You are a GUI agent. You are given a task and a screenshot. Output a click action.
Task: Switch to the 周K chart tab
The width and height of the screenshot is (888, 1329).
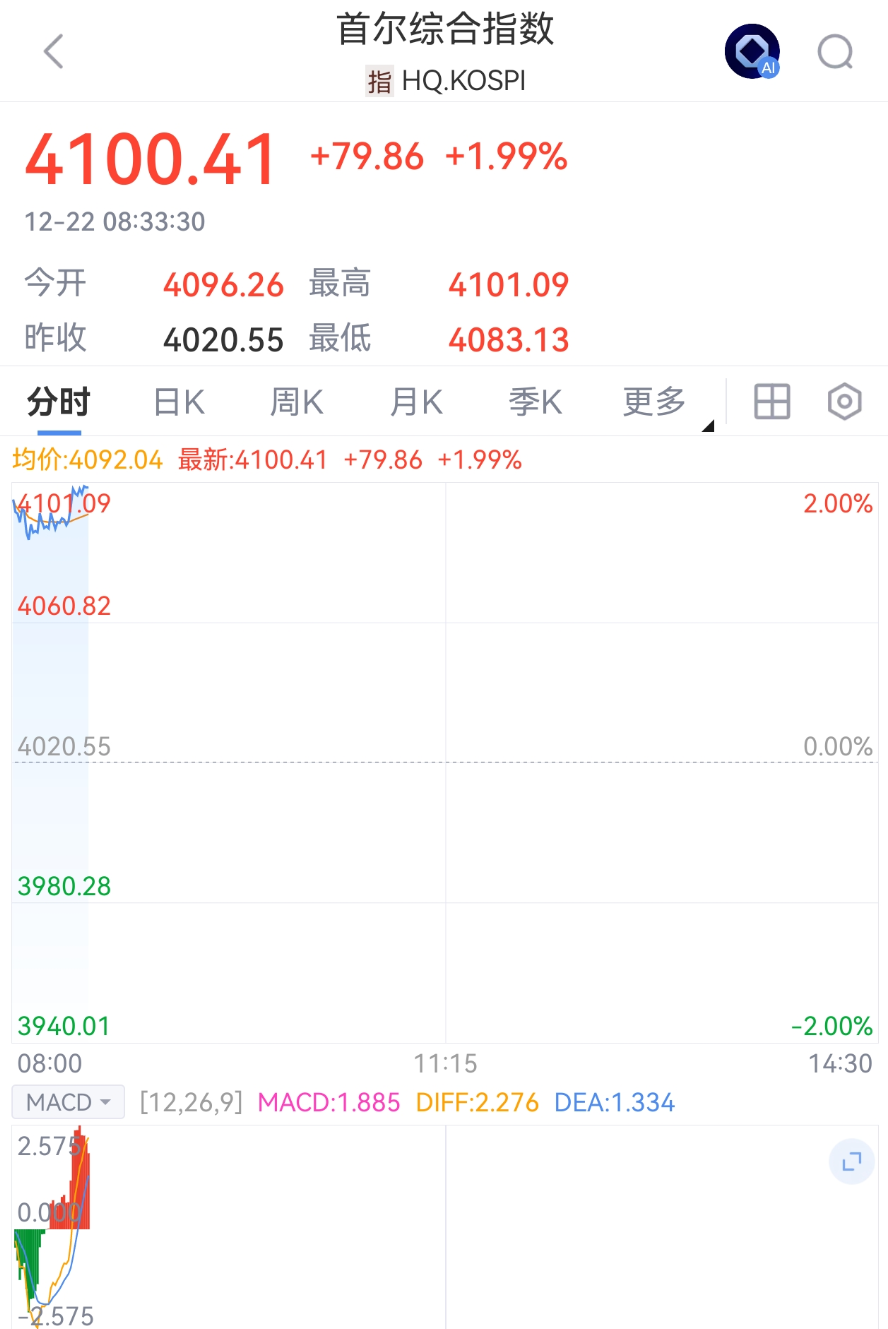pyautogui.click(x=297, y=402)
